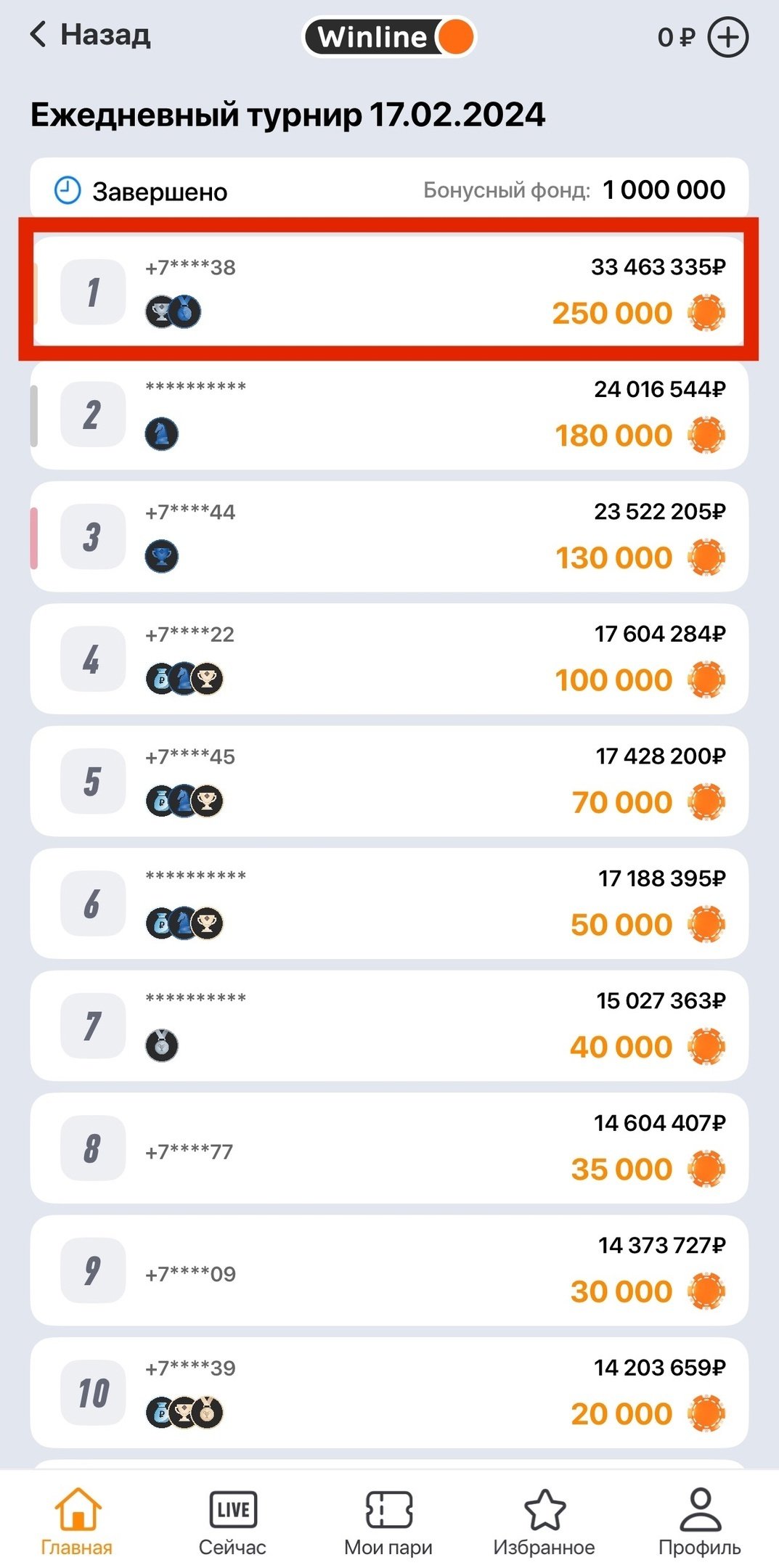Viewport: 779px width, 1568px height.
Task: Select ninth place row +7****09
Action: tap(389, 1270)
